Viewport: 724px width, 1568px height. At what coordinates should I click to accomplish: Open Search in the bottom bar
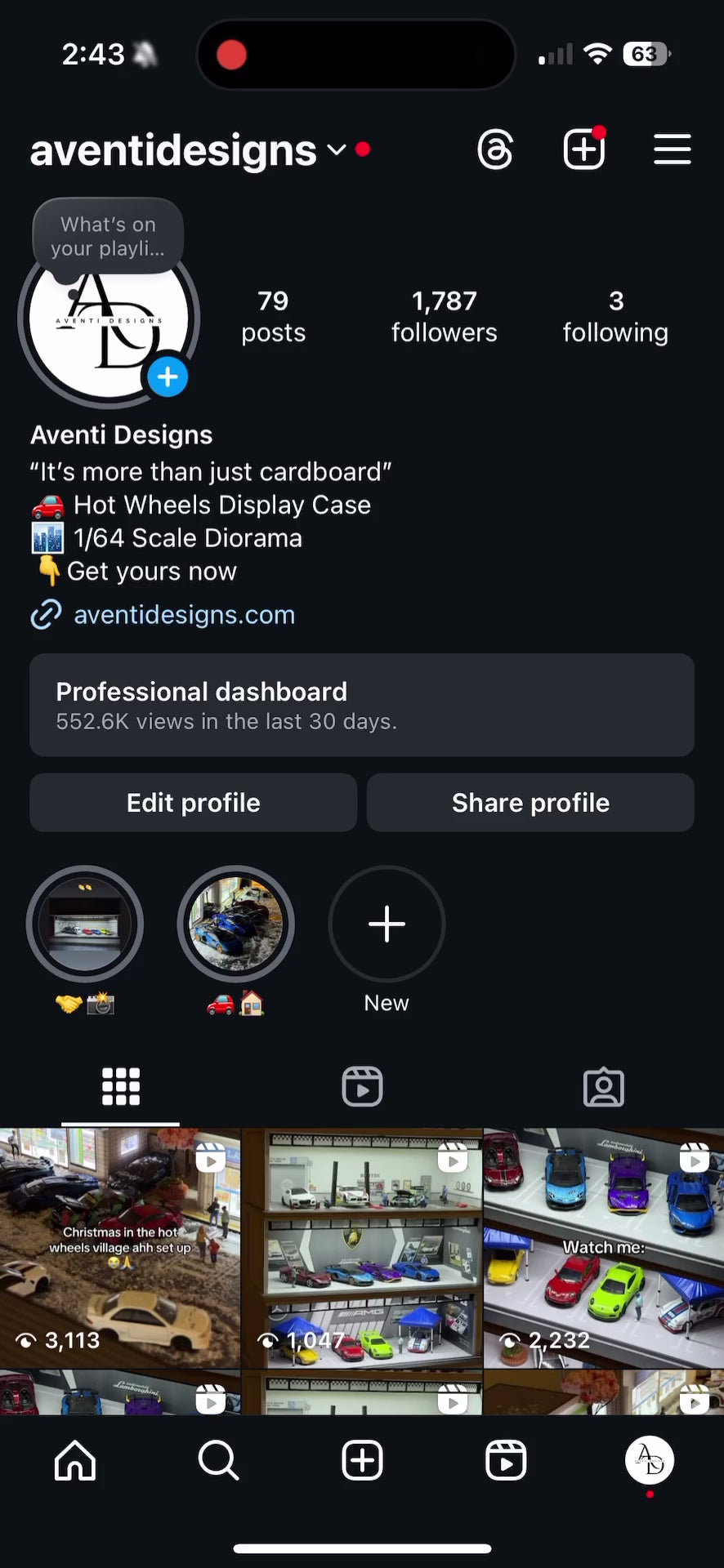[218, 1460]
